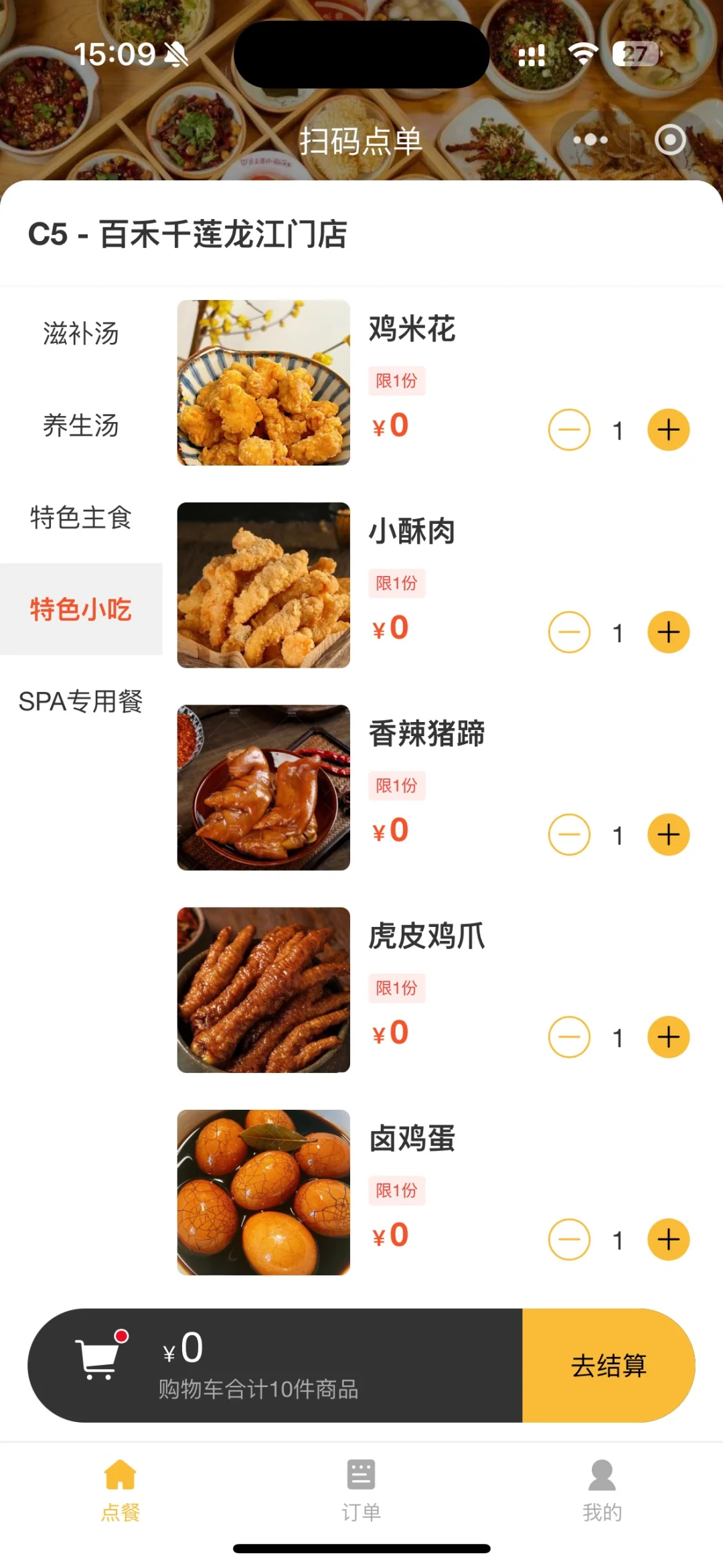Screen dimensions: 723x1568
Task: View the 虎皮鸡爪 dish photo
Action: [x=263, y=990]
